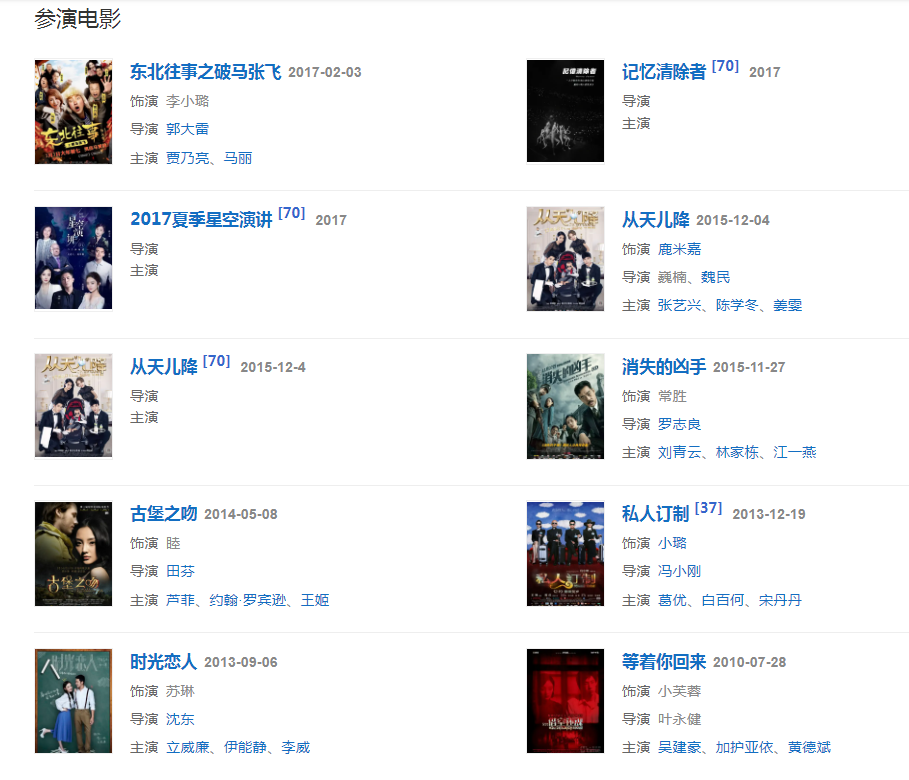Open movie title 古堡之吻
Viewport: 909px width, 780px height.
coord(163,514)
